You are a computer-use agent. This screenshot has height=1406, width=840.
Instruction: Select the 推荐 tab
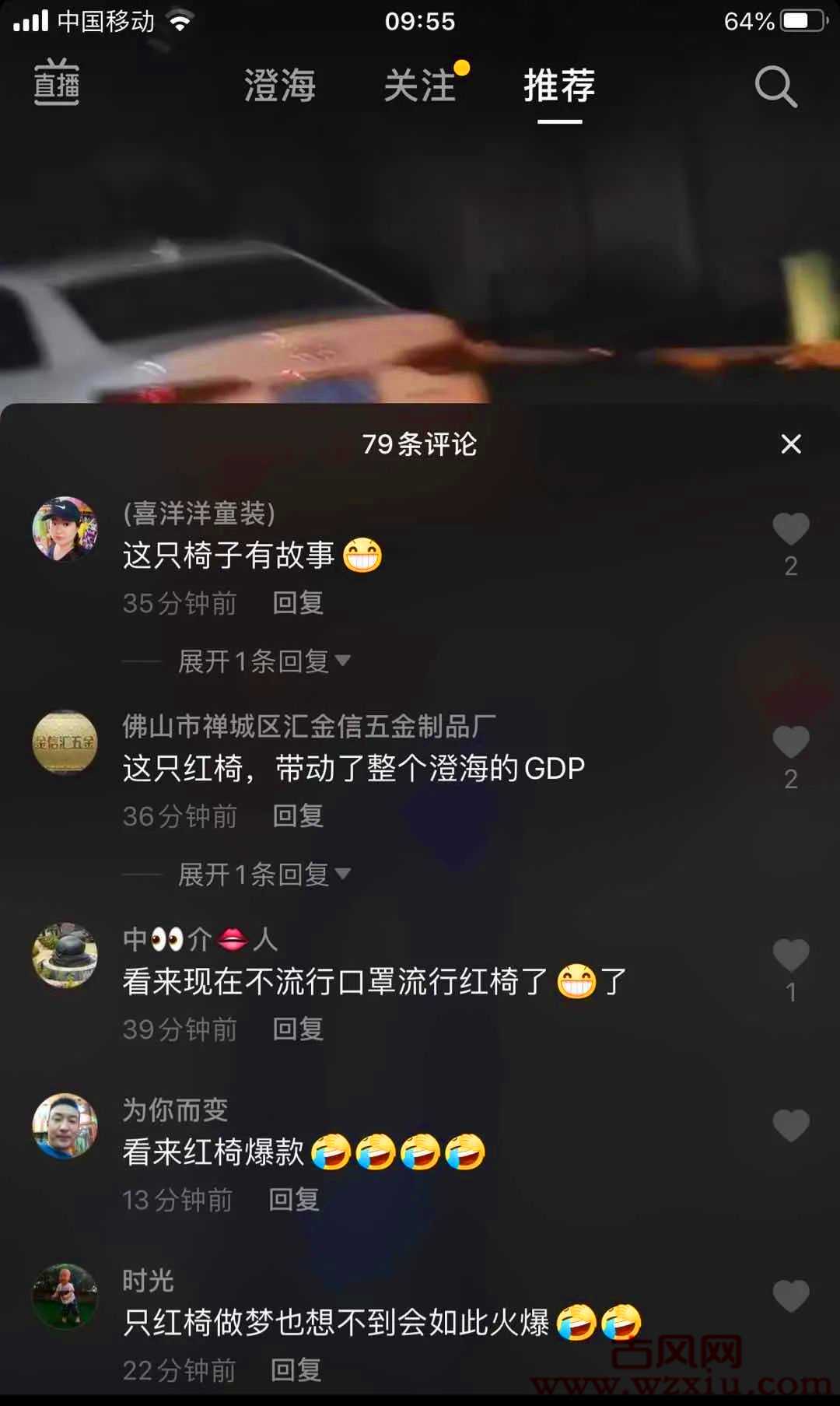(559, 85)
